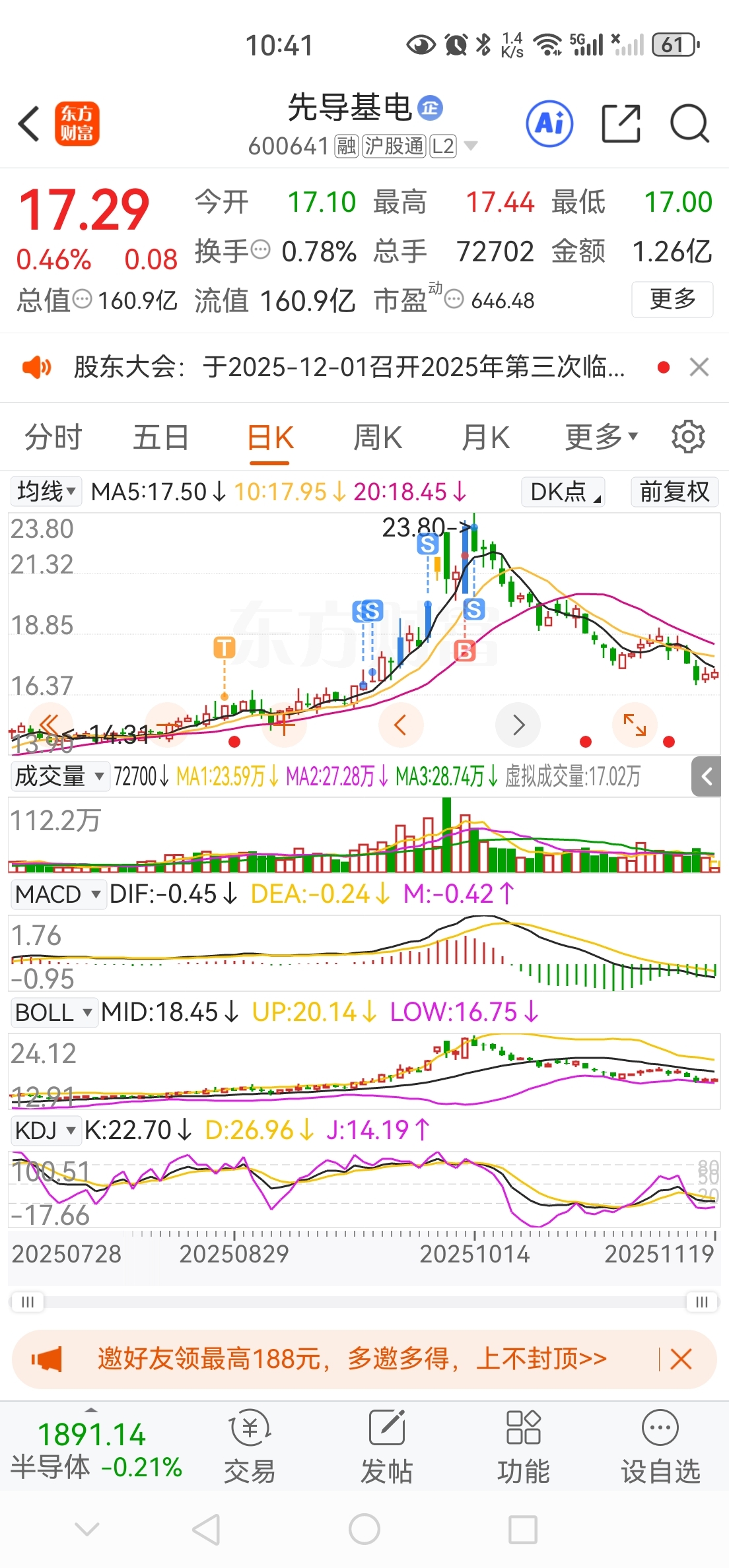This screenshot has width=729, height=1568.
Task: Expand the 更多 chart period dropdown
Action: [601, 437]
